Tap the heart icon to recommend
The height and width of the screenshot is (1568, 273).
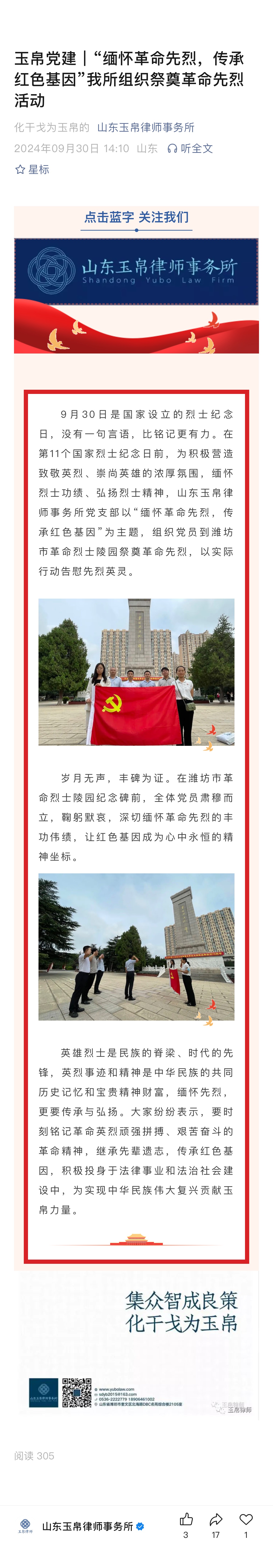(246, 1519)
